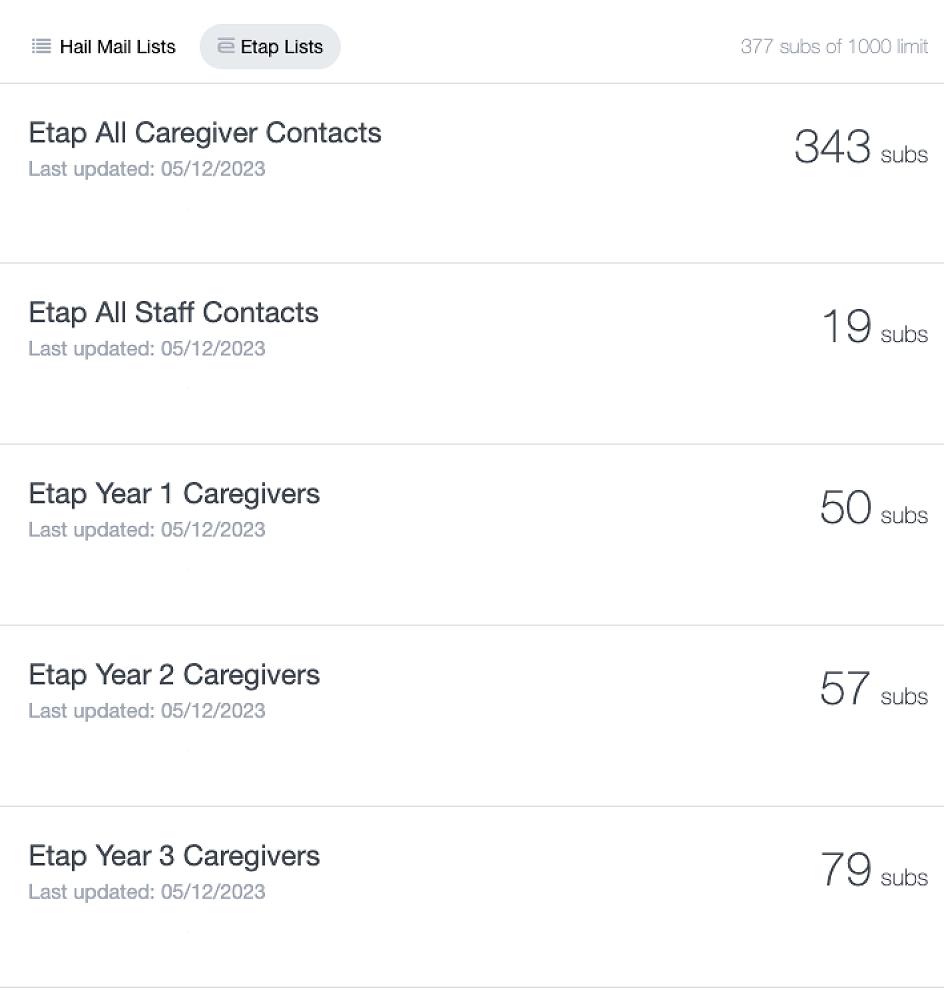Screen dimensions: 944x1000
Task: Click the 377 subs of 1000 limit indicator
Action: 834,46
